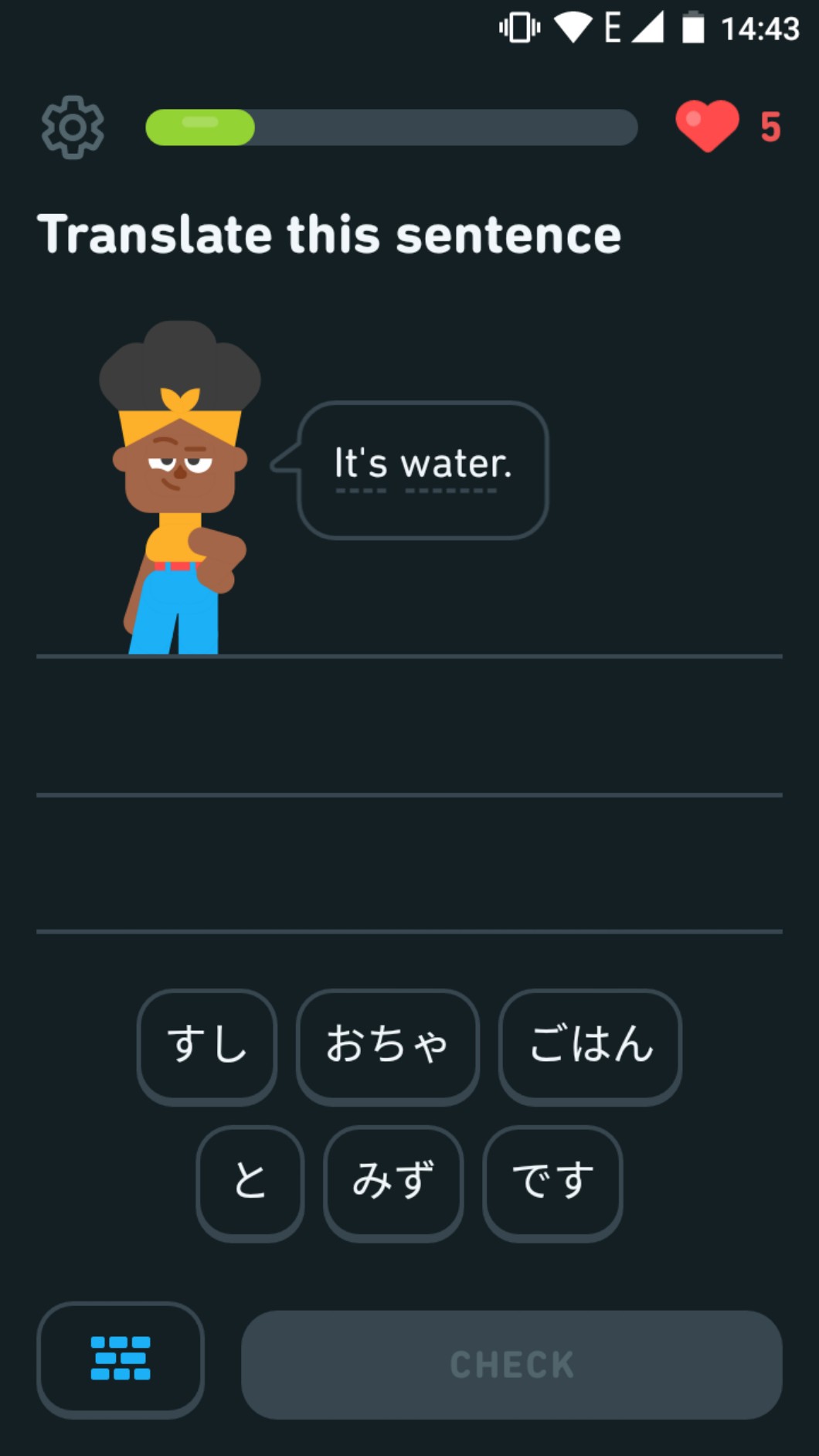Show hint for the word "It's"
819x1456 pixels.
pyautogui.click(x=360, y=464)
